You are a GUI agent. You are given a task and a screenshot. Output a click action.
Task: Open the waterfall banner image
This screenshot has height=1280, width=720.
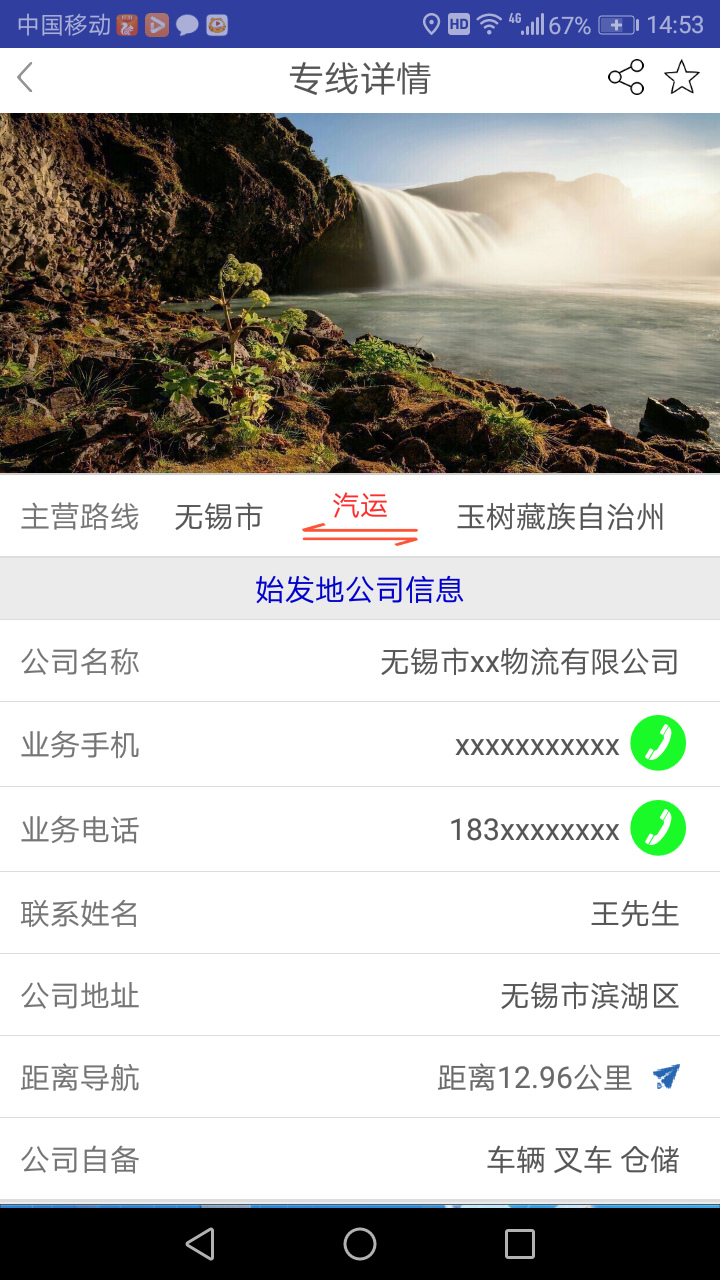click(360, 292)
